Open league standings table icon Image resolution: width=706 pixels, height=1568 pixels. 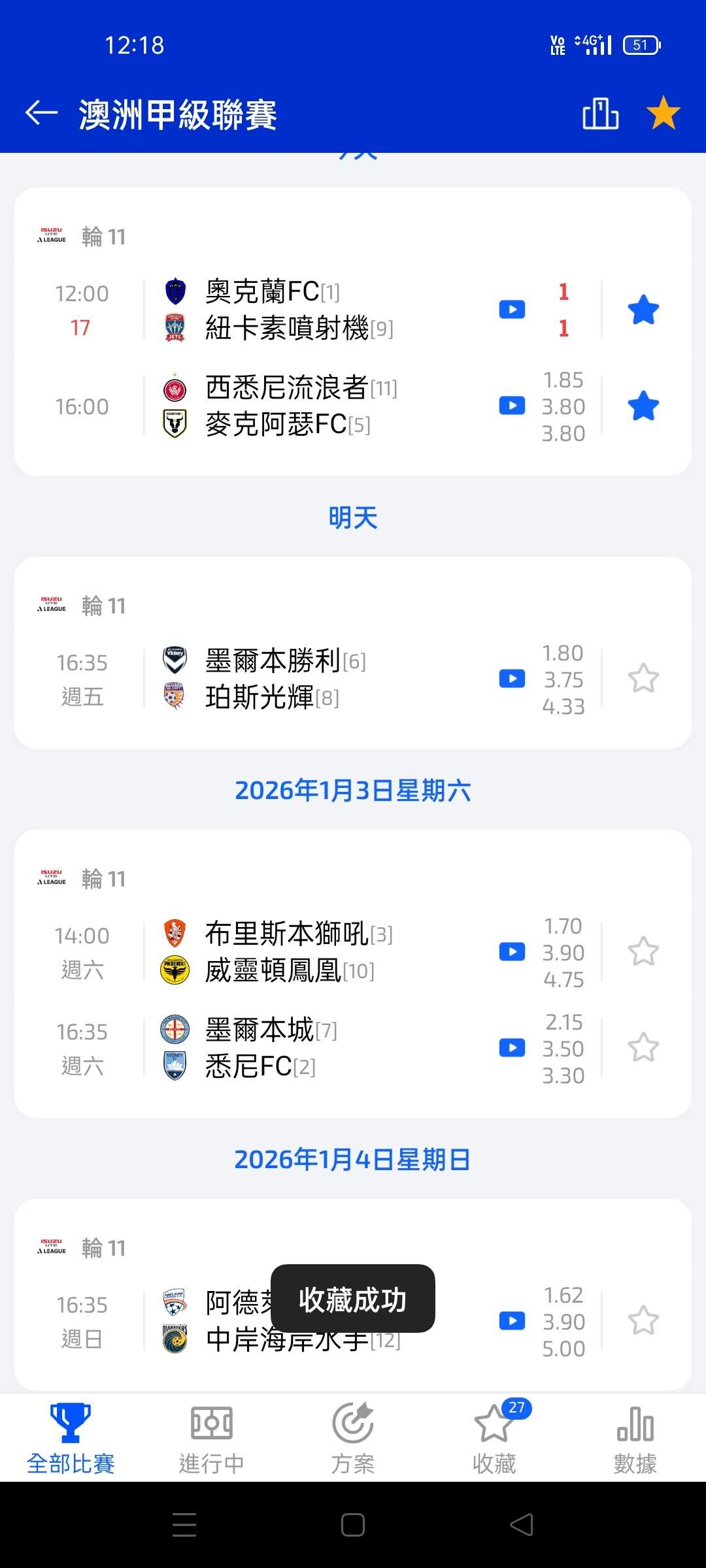tap(600, 114)
